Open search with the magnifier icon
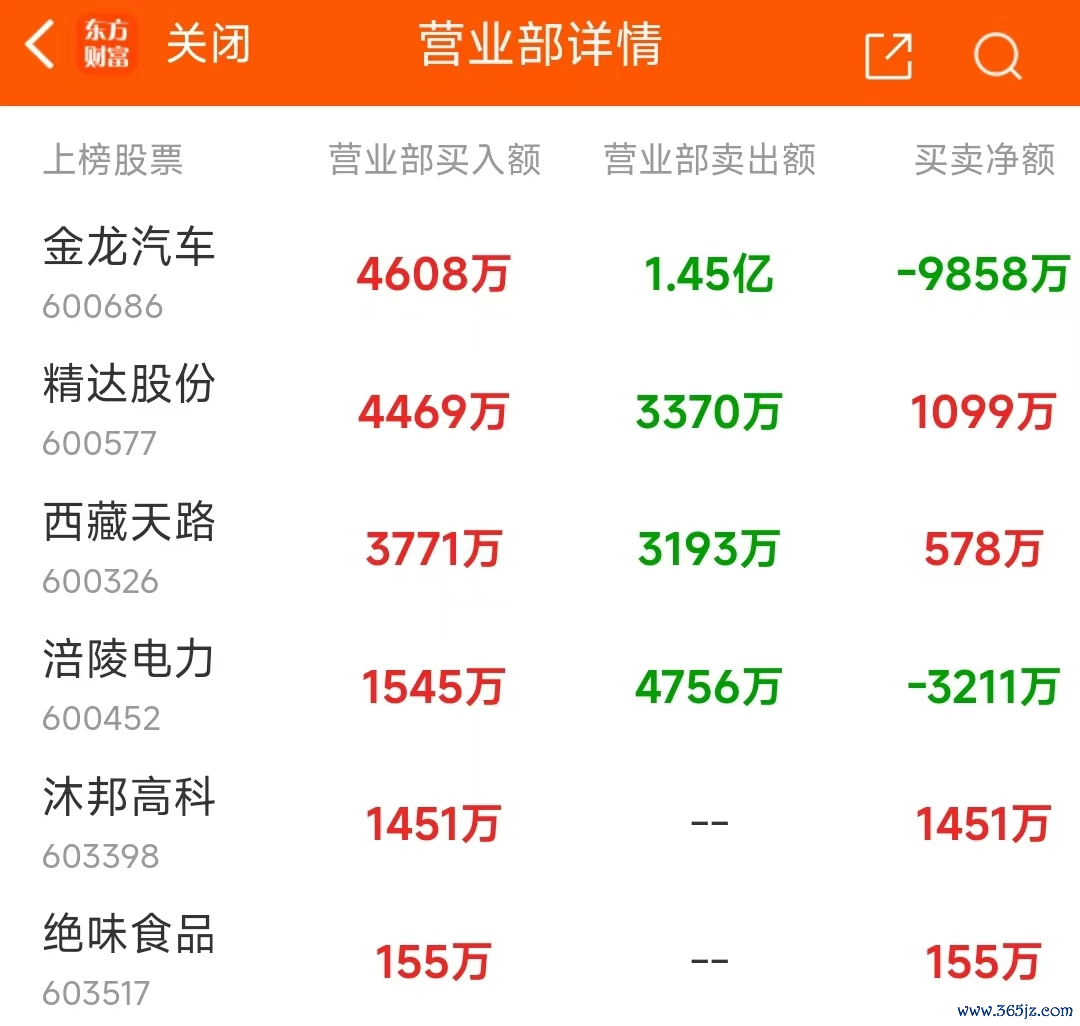 tap(997, 55)
